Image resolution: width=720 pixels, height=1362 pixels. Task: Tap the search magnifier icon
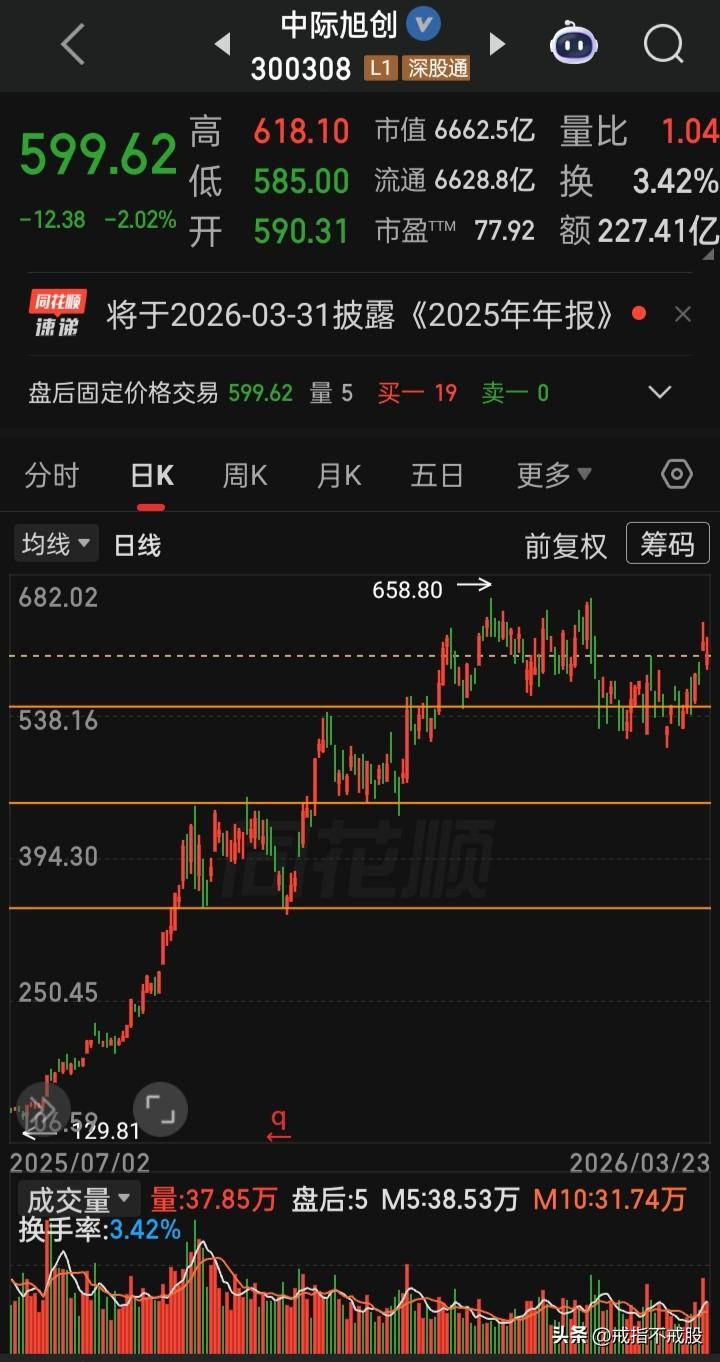(x=662, y=45)
